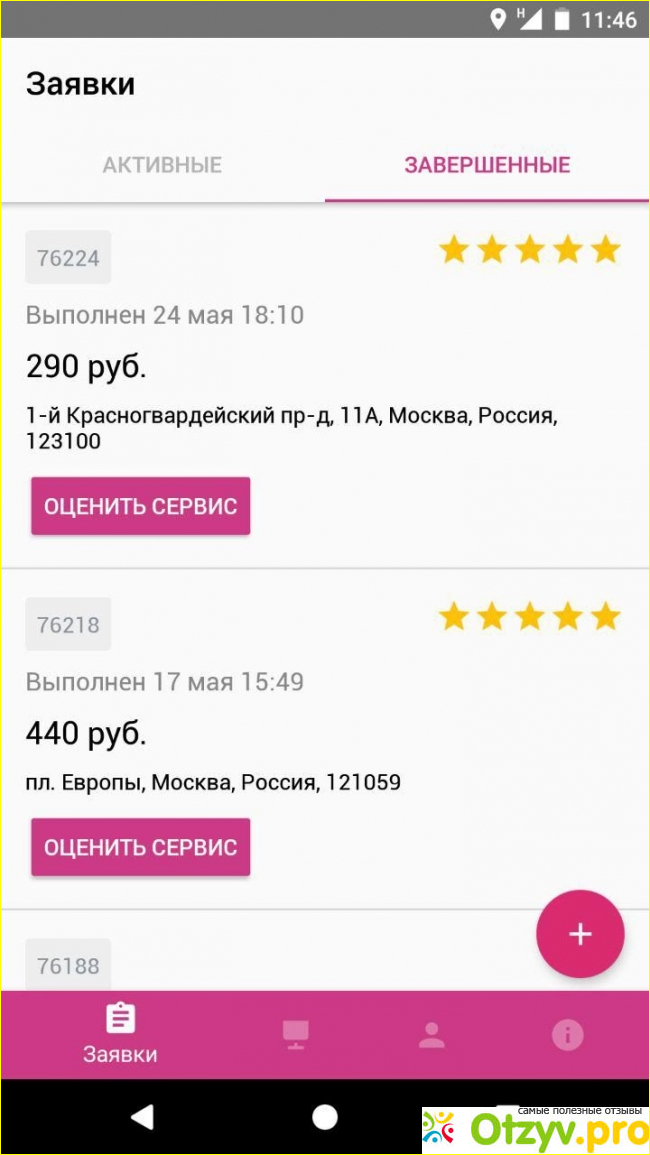Screen dimensions: 650x1155
Task: Go back with system back button
Action: coord(143,1117)
